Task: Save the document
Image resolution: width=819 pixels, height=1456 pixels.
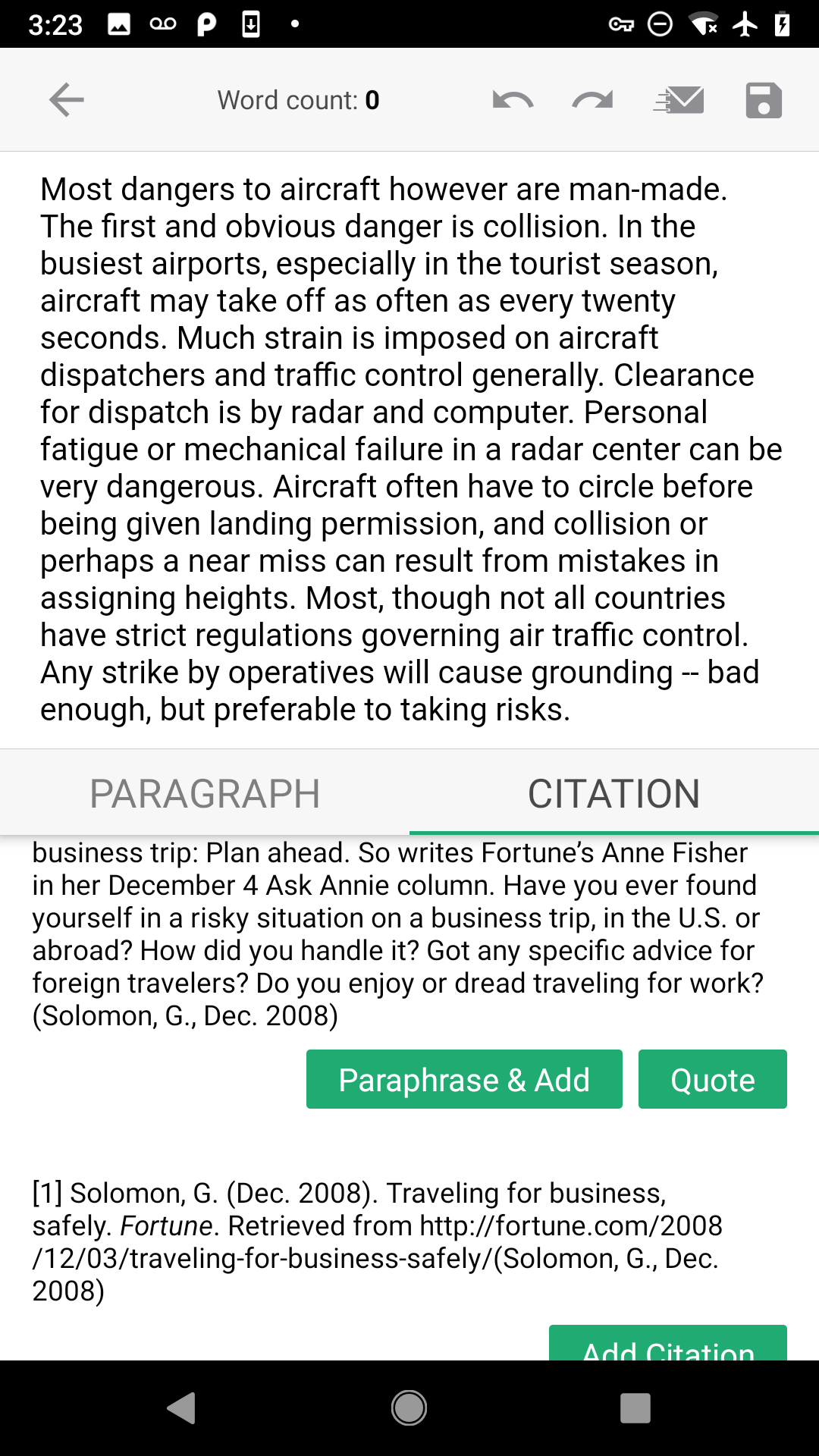Action: (x=763, y=100)
